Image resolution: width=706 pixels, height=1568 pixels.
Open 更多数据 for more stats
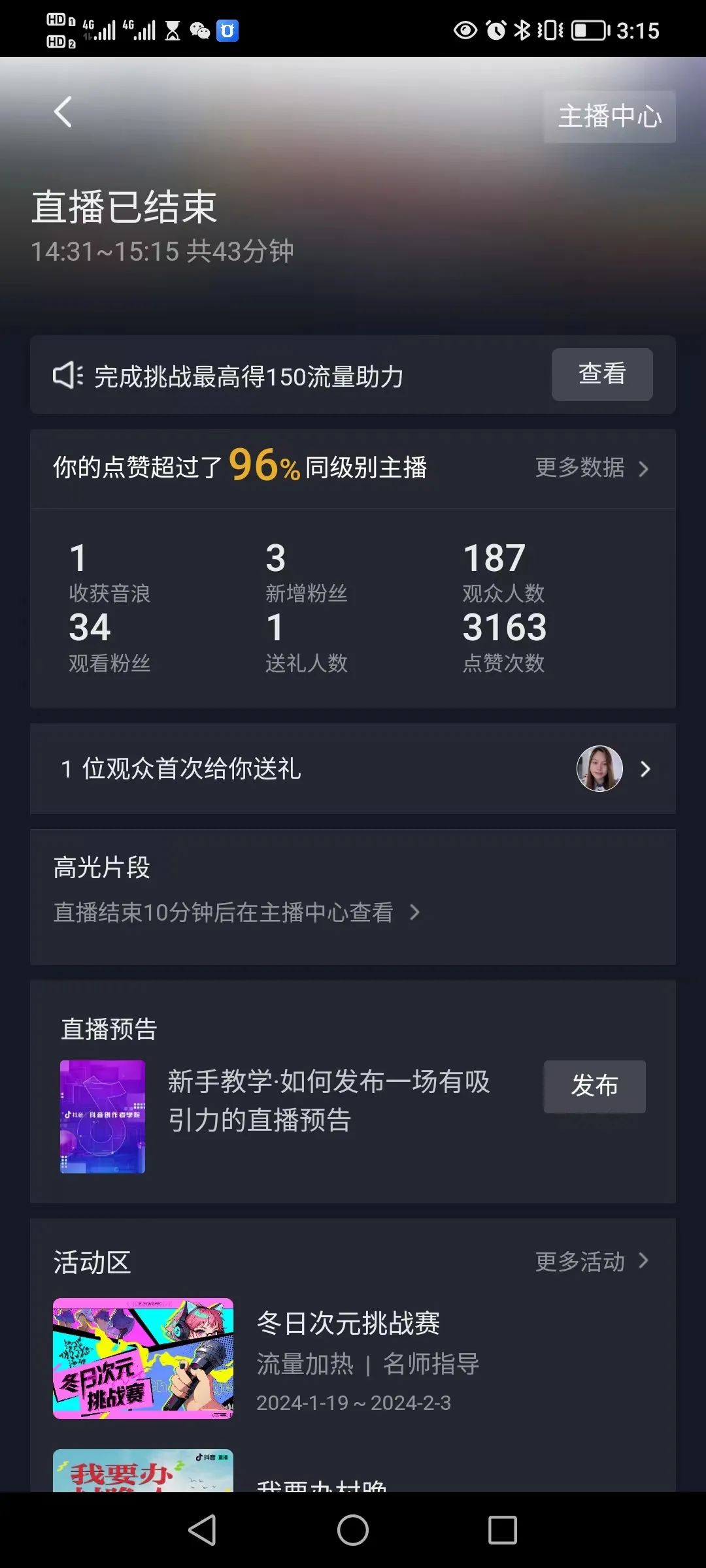point(591,468)
